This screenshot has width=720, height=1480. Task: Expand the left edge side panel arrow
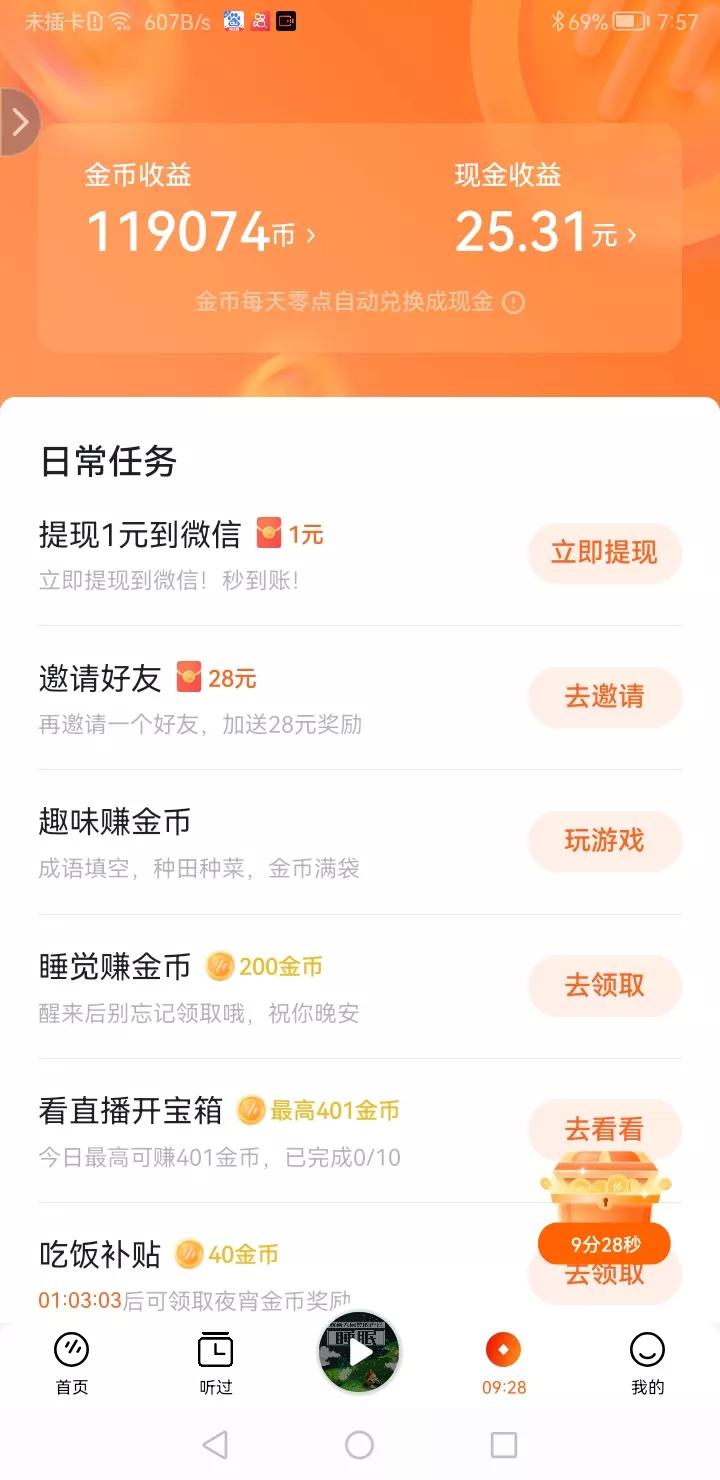[x=18, y=122]
